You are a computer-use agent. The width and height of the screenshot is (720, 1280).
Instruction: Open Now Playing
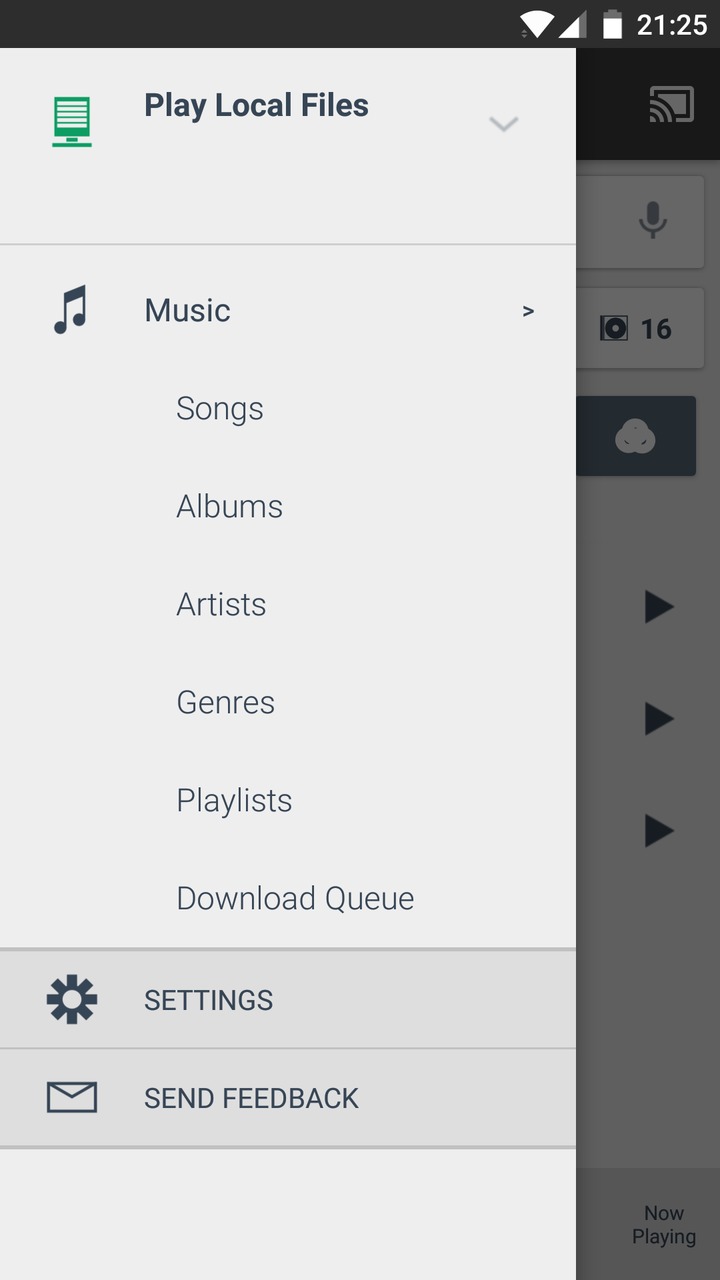tap(663, 1224)
